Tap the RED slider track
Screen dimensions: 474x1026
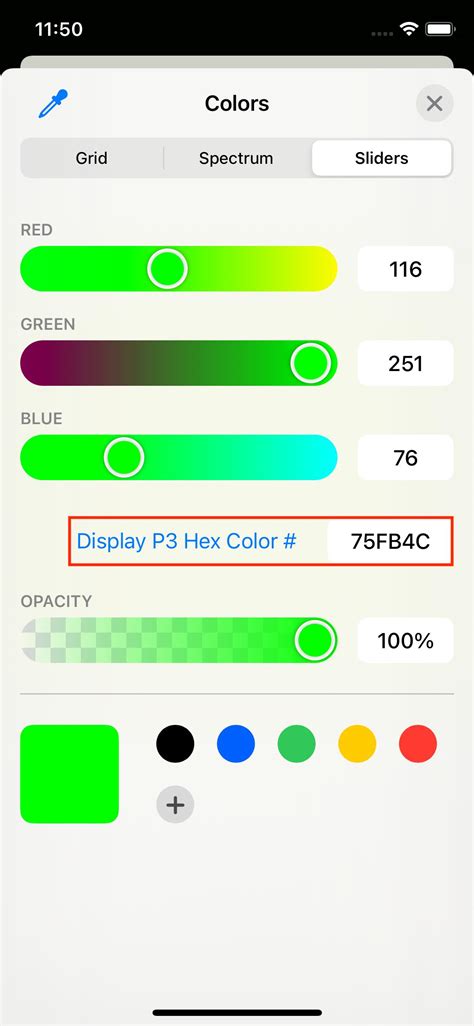pyautogui.click(x=179, y=269)
